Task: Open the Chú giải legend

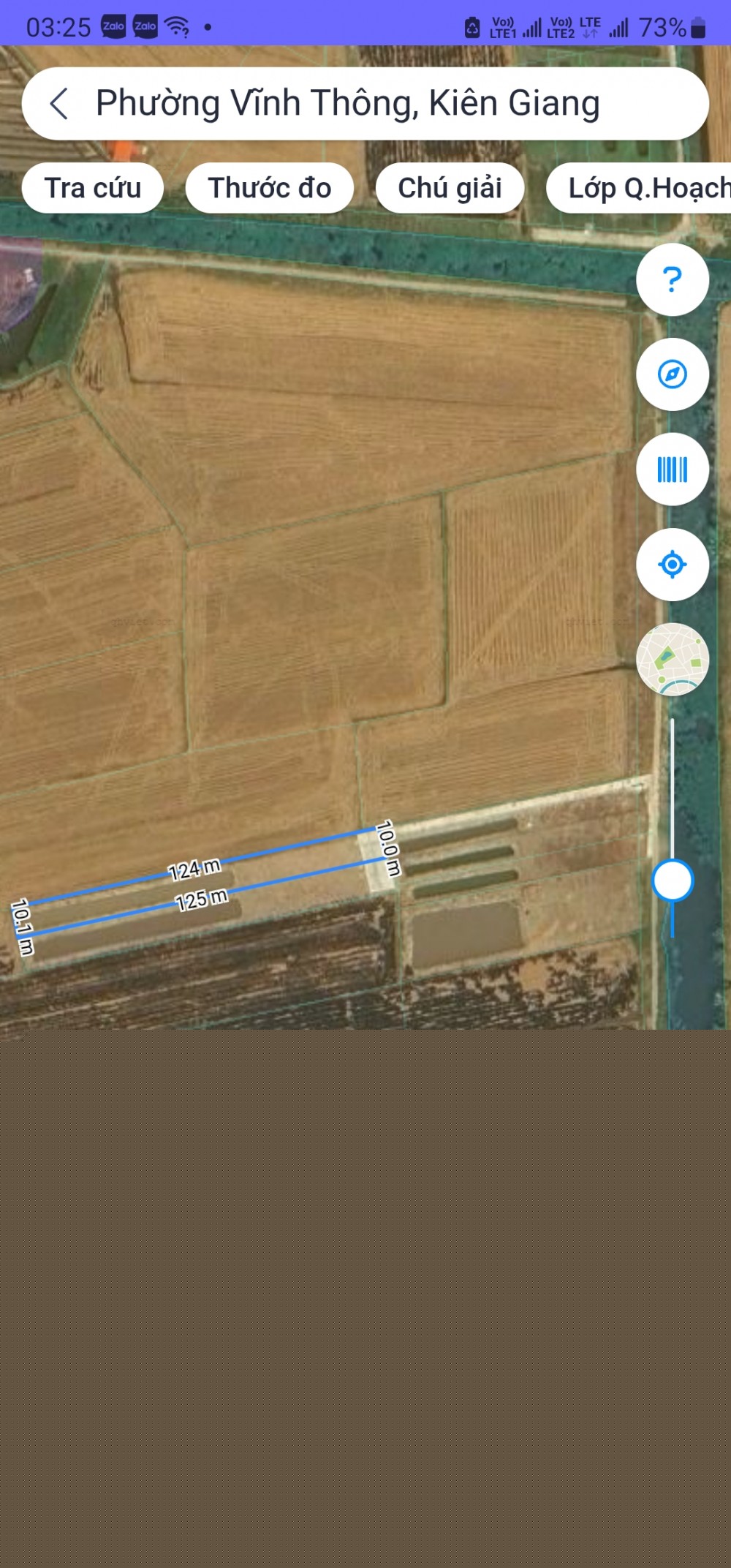Action: 450,188
